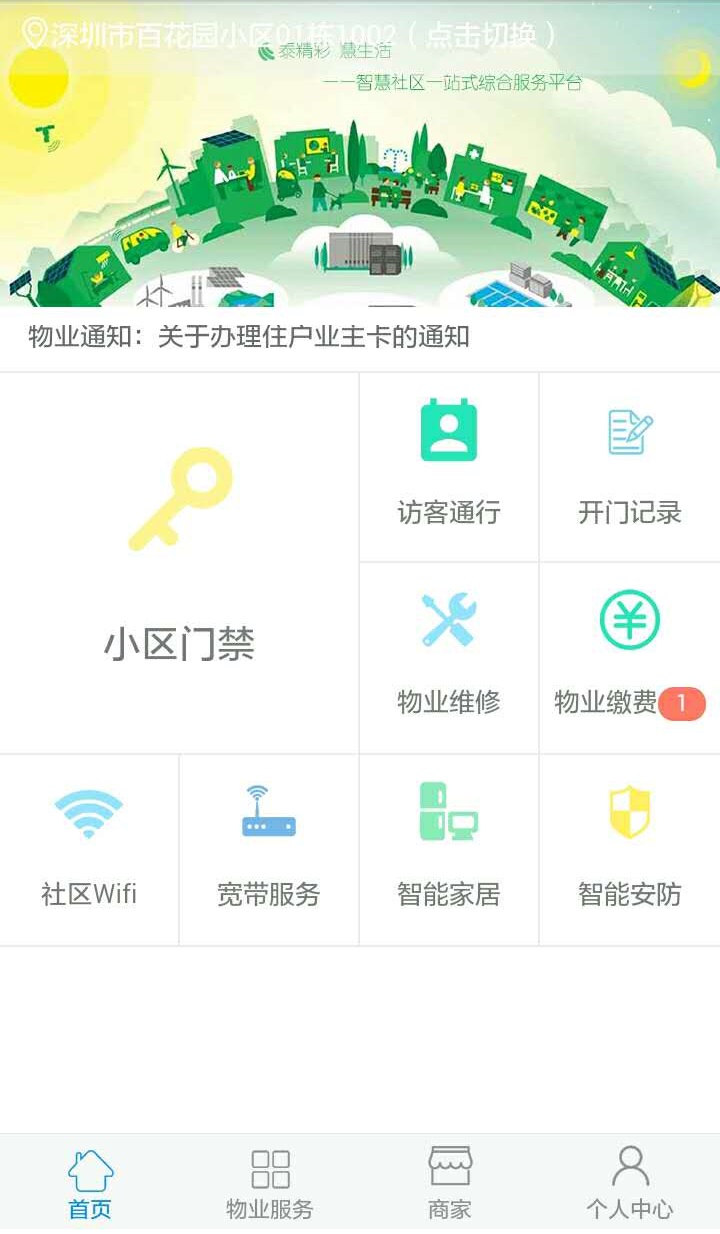This screenshot has width=720, height=1234.
Task: Open the 智能安防 smart security feature
Action: [x=628, y=845]
